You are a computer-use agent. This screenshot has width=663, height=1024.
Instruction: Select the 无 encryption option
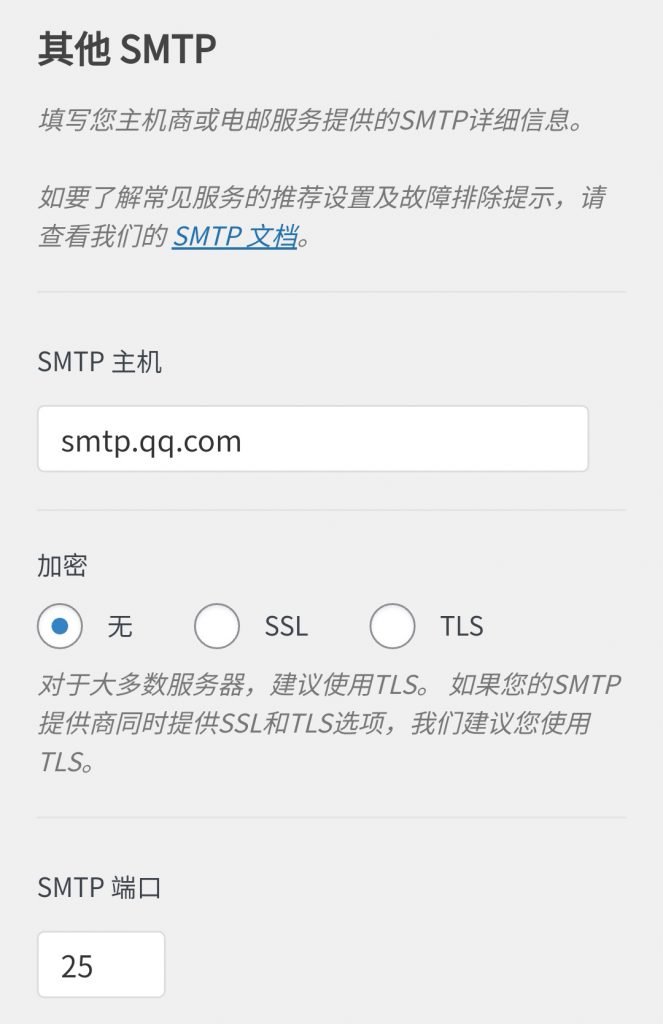[x=60, y=627]
